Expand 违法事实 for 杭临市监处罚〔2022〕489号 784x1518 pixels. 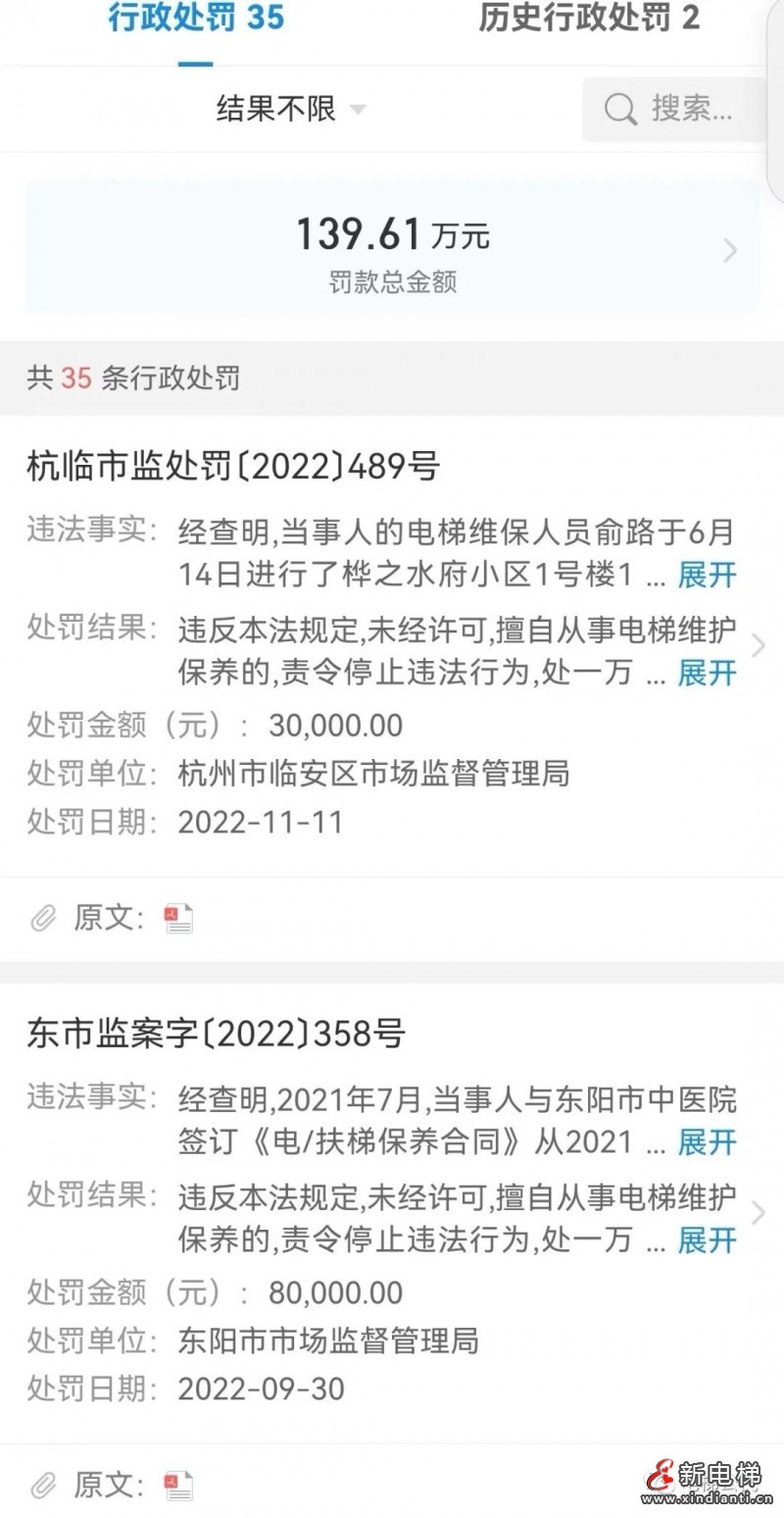(x=707, y=576)
